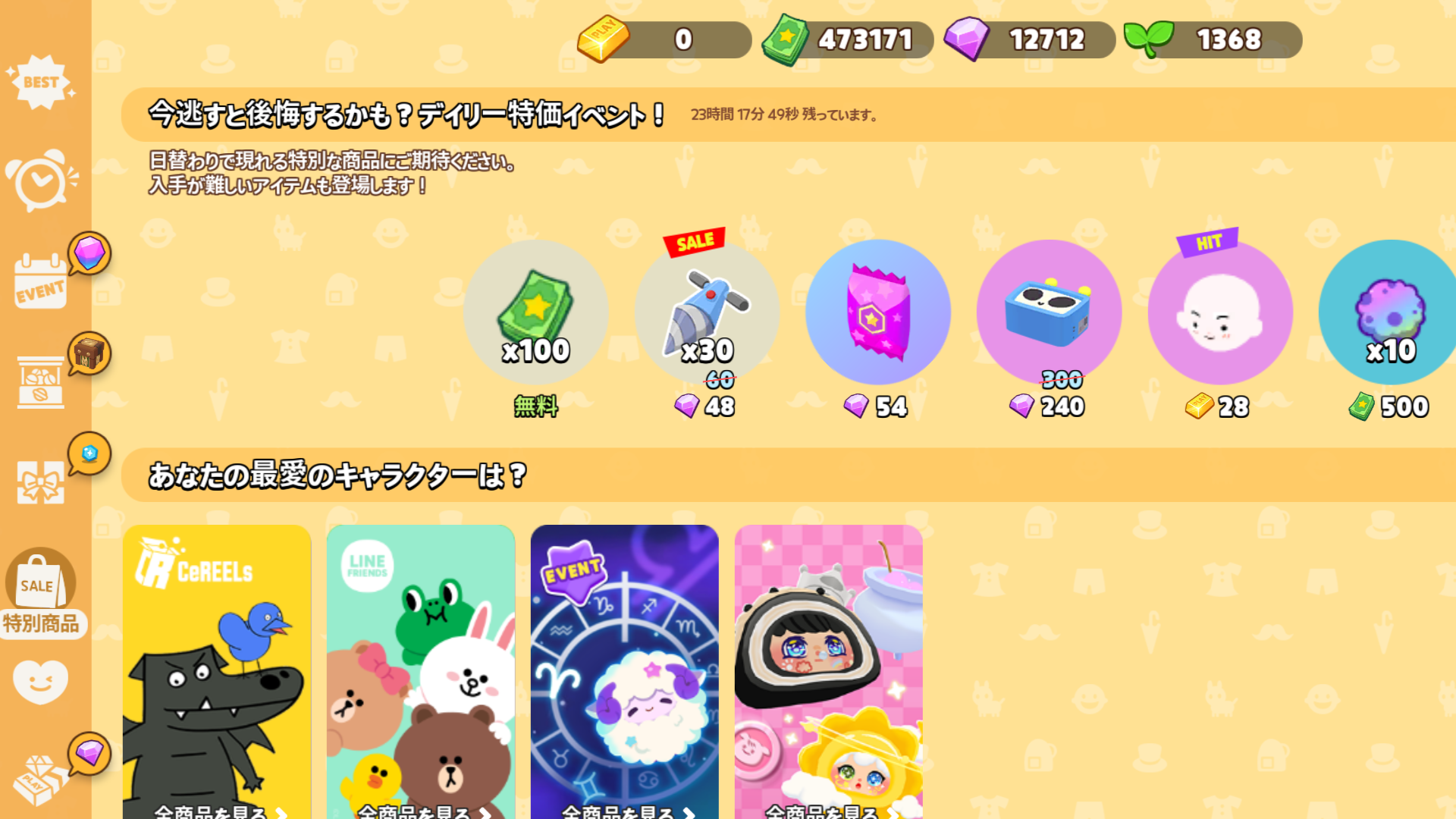1456x819 pixels.
Task: Open the pink checkered doll collection card
Action: 828,671
